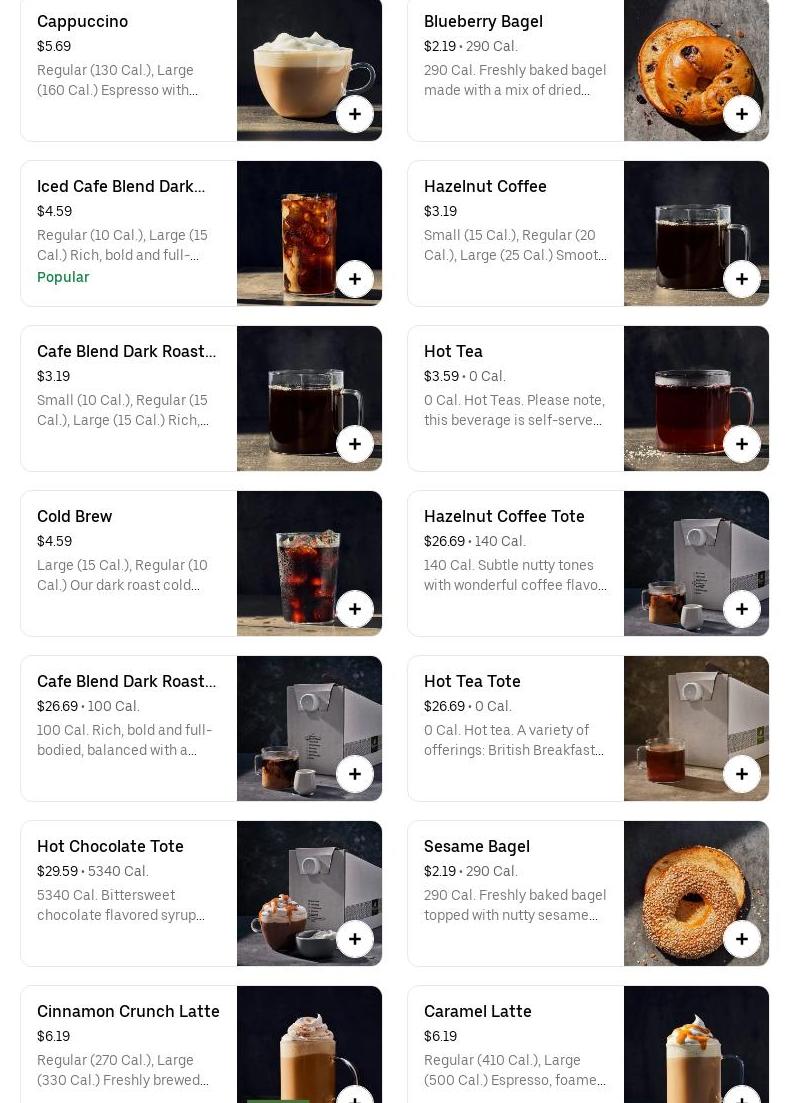This screenshot has height=1103, width=804.
Task: Add Sesame Bagel to cart
Action: click(742, 939)
